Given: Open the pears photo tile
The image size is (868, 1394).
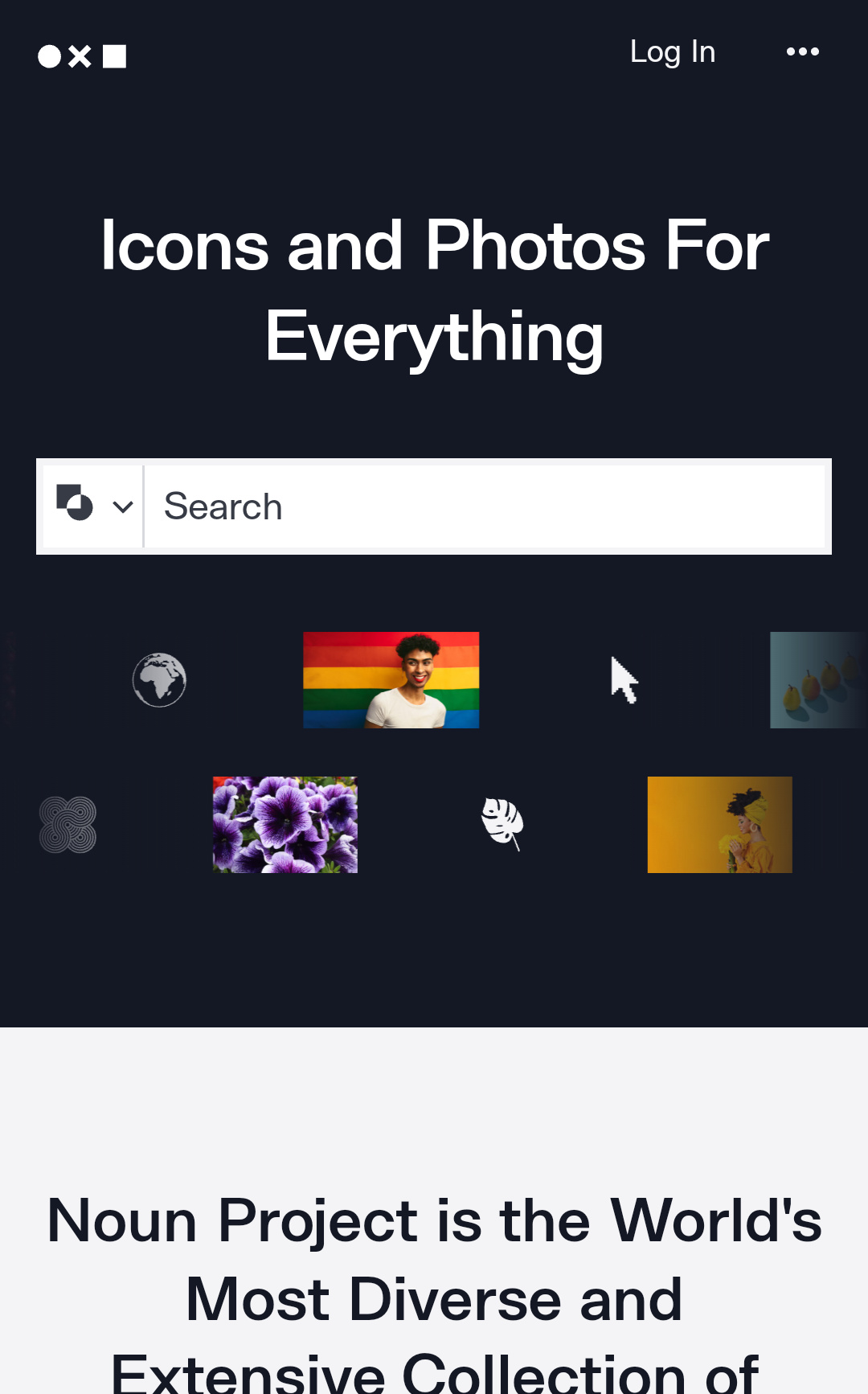Looking at the screenshot, I should 818,680.
